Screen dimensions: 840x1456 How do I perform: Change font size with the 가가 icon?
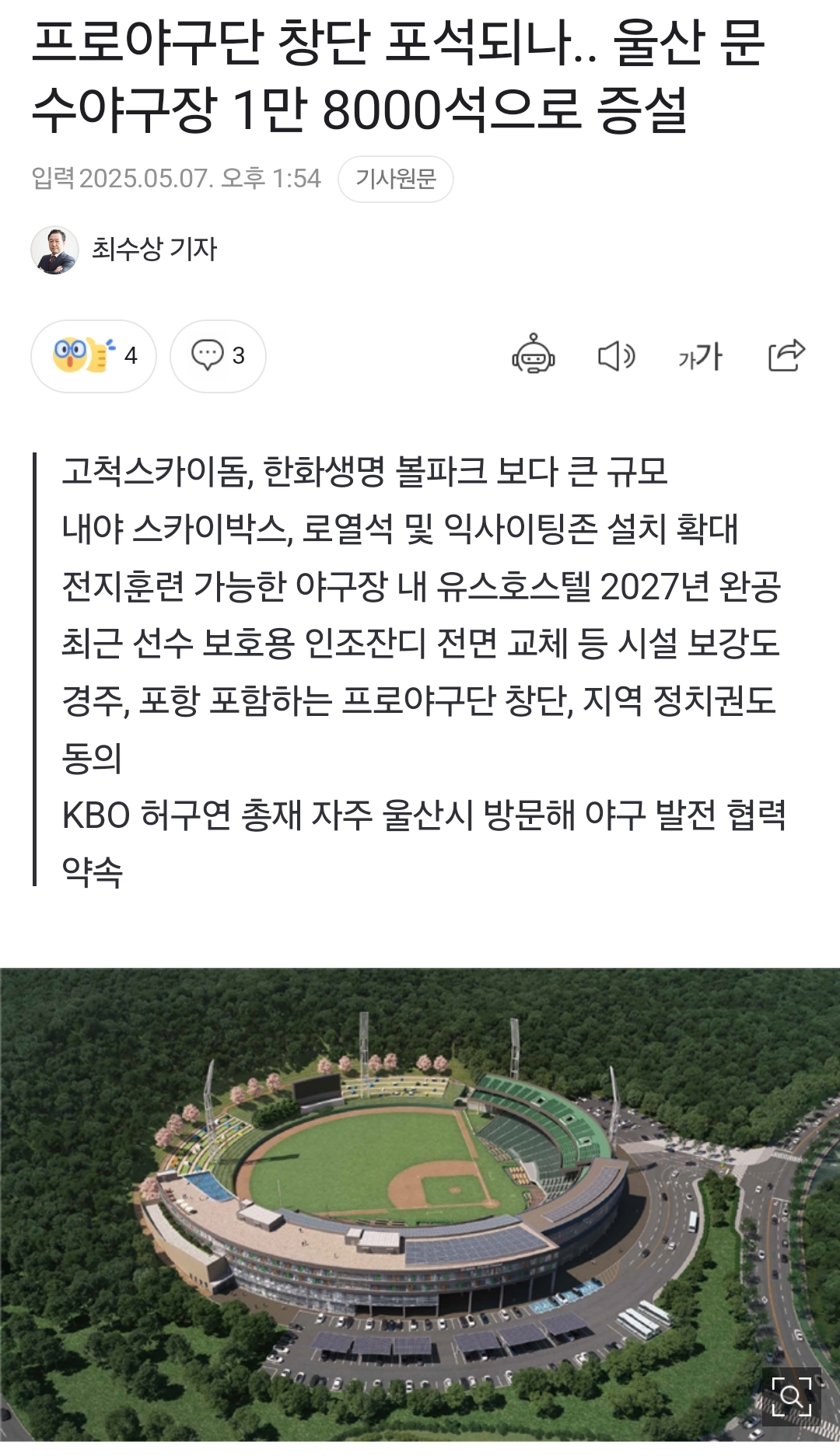click(x=700, y=357)
